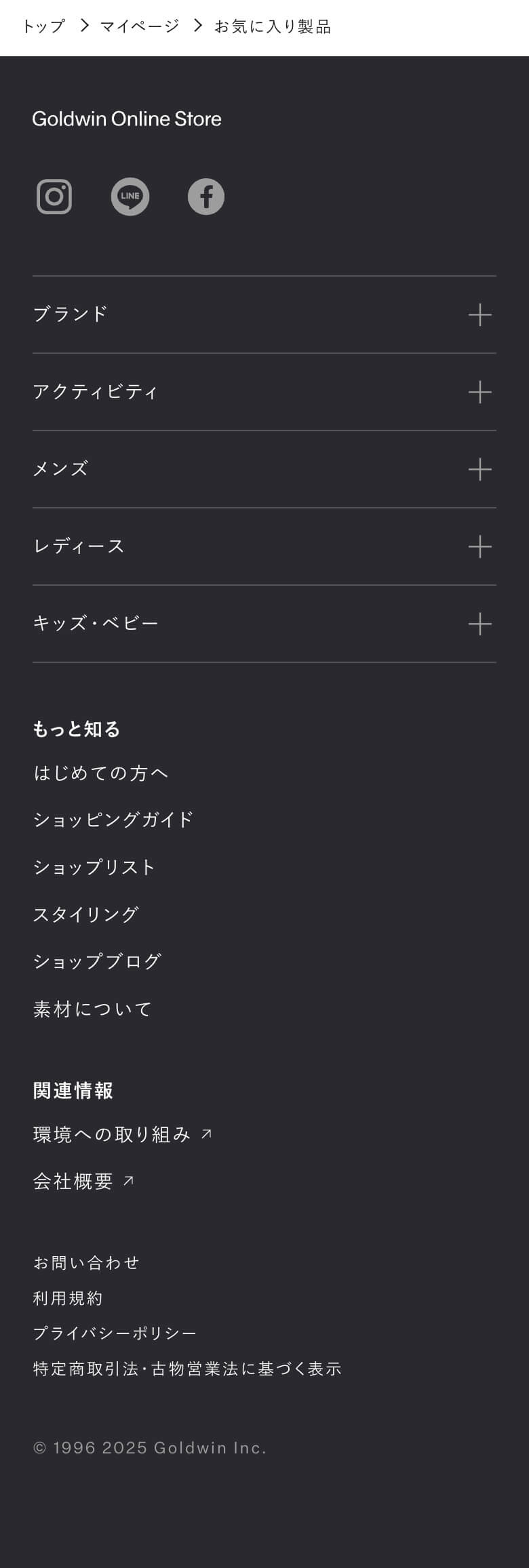Select マイページ in the breadcrumb
This screenshot has height=1568, width=529.
(x=138, y=26)
